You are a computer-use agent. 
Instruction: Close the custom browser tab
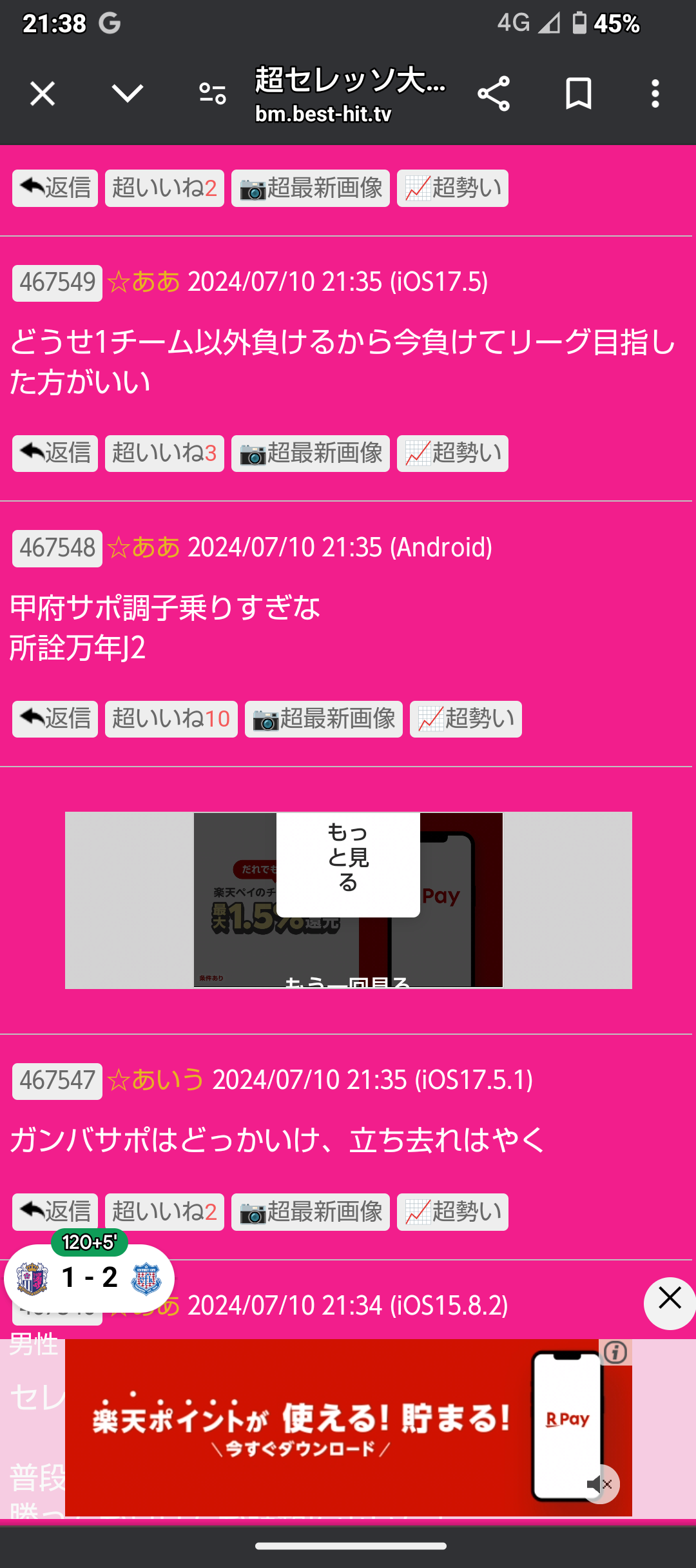[43, 94]
